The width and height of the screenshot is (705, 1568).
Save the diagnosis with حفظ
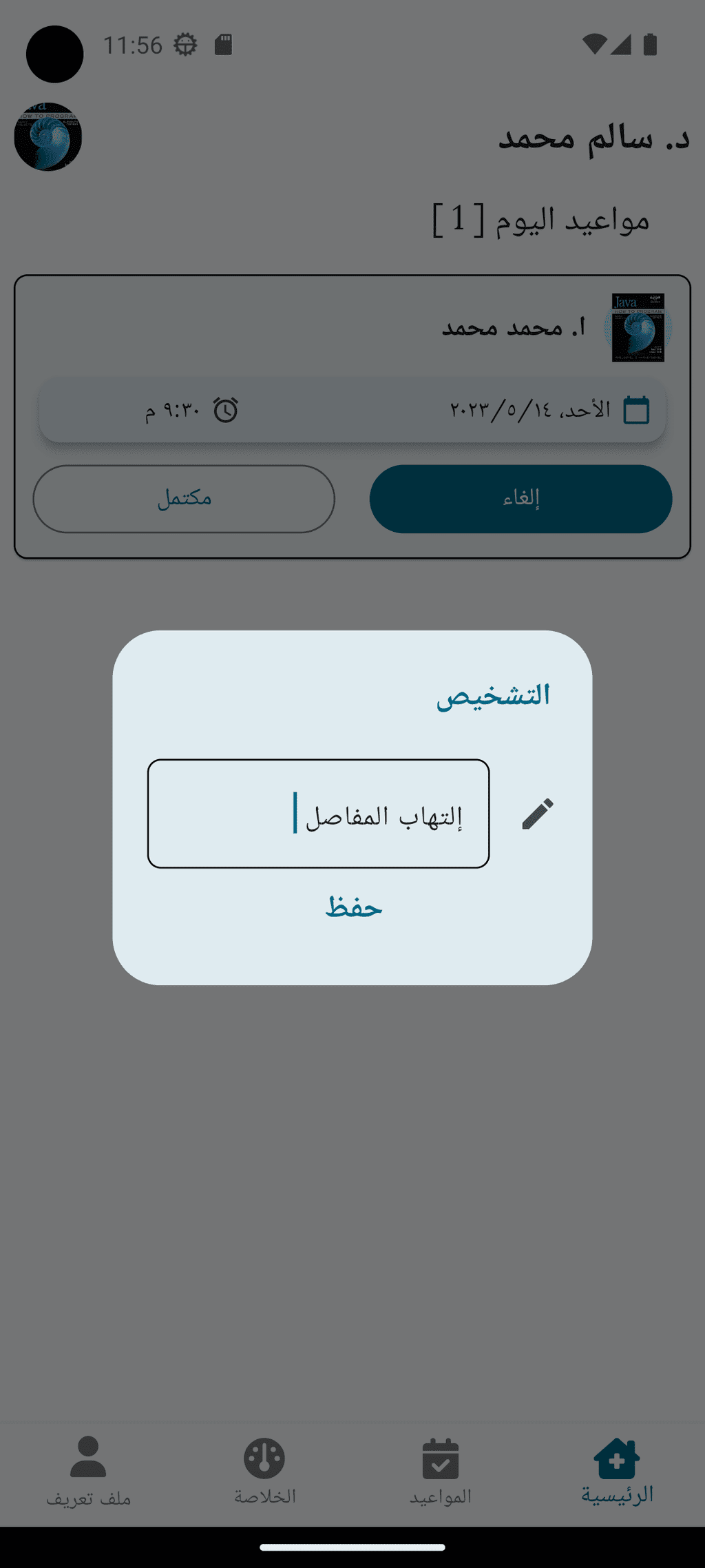point(353,908)
